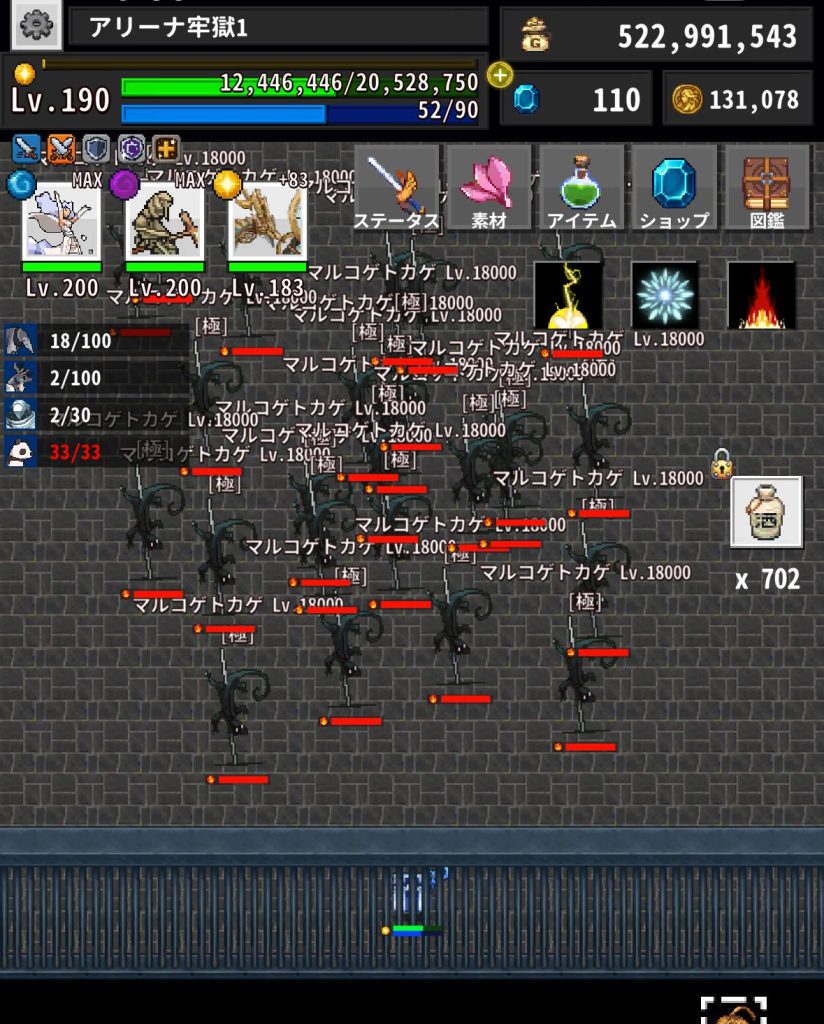Activate the fire skill
The width and height of the screenshot is (824, 1024).
tap(762, 296)
